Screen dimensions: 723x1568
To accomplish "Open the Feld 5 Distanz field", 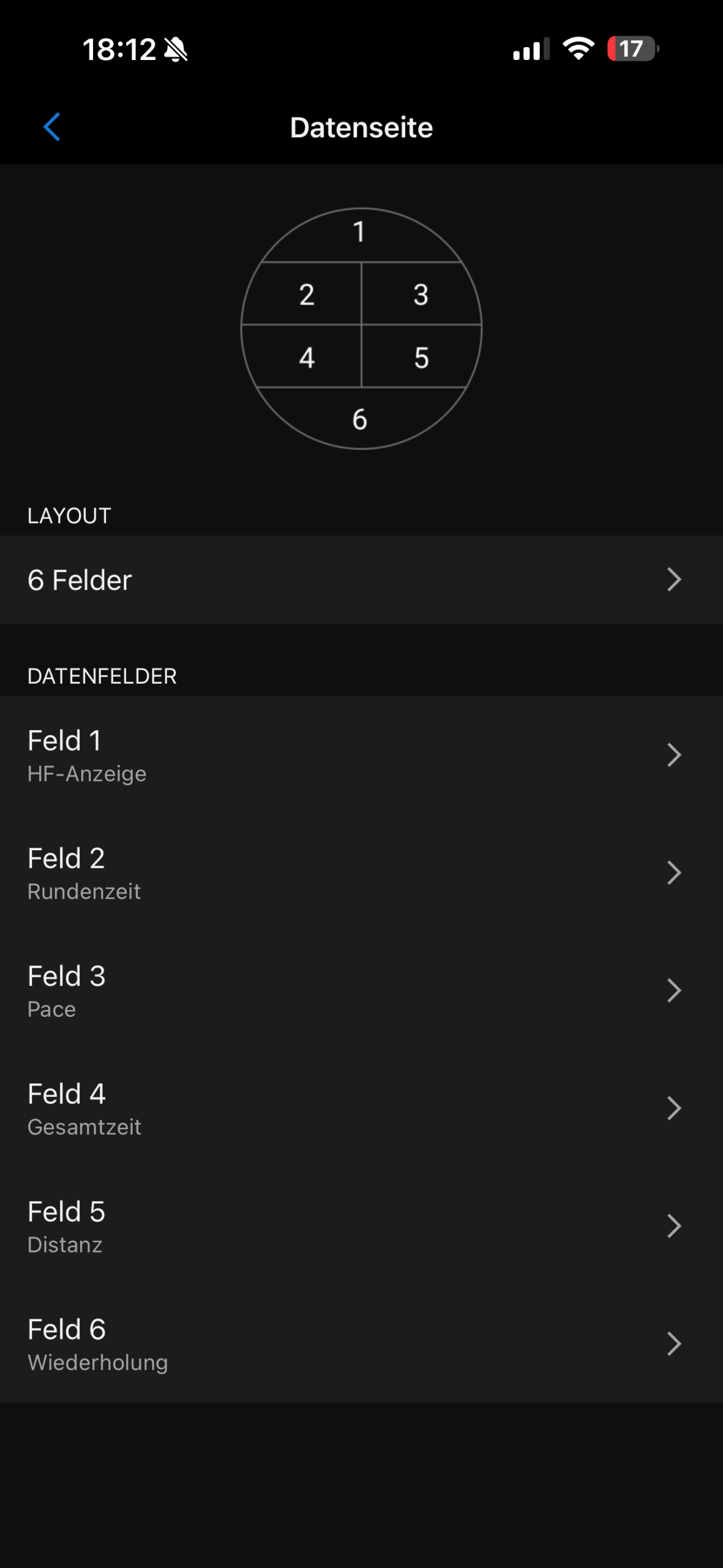I will (x=361, y=1226).
